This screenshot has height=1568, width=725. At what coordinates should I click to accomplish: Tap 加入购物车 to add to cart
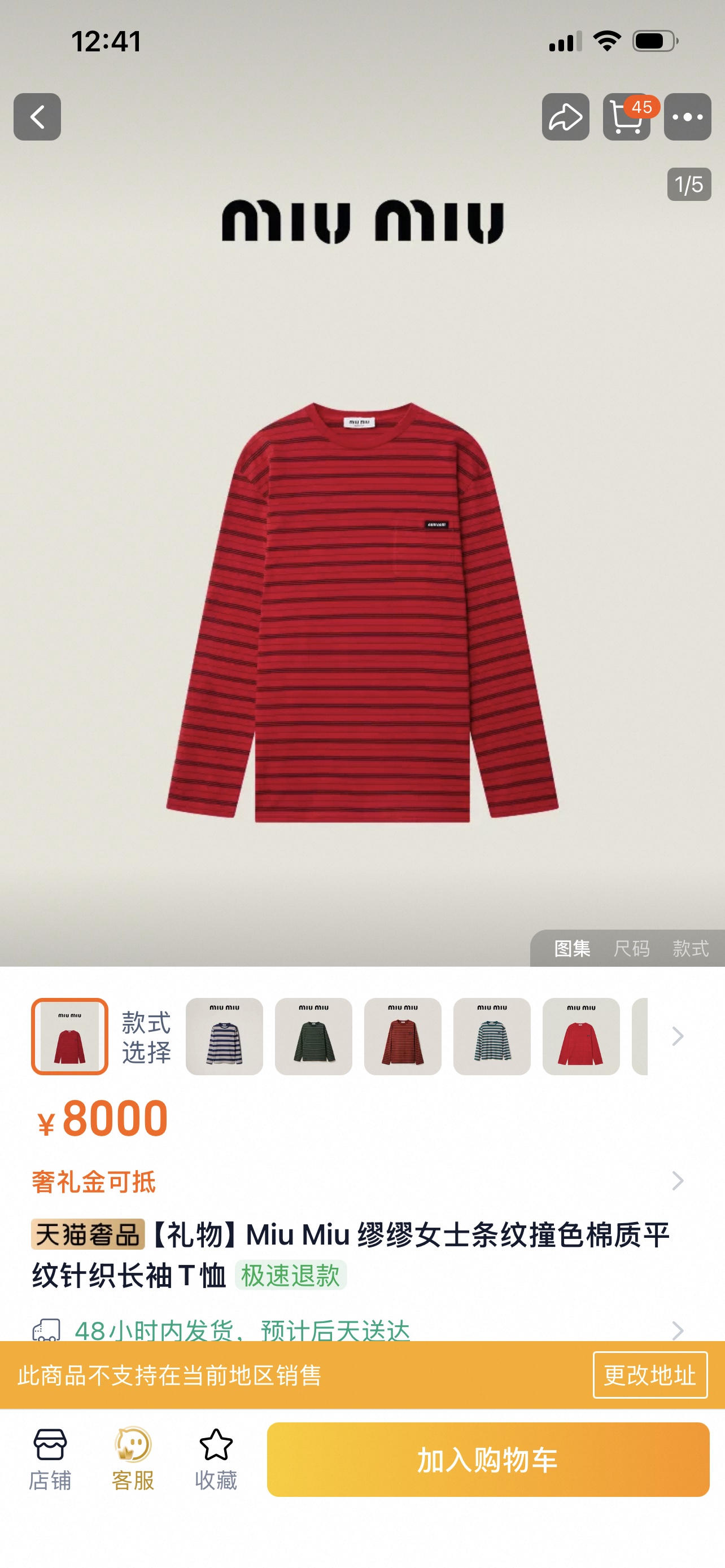pos(488,1460)
